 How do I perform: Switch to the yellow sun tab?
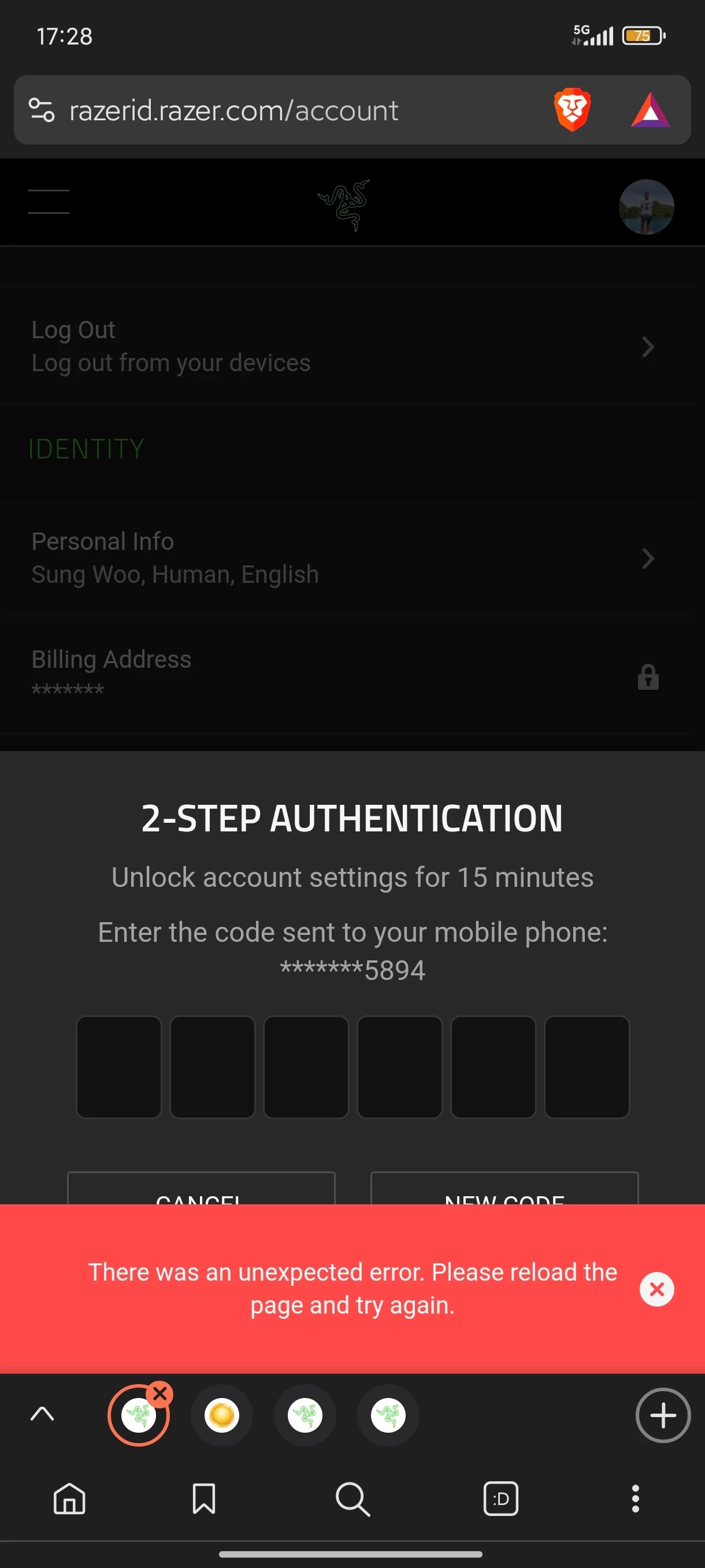pyautogui.click(x=221, y=1415)
